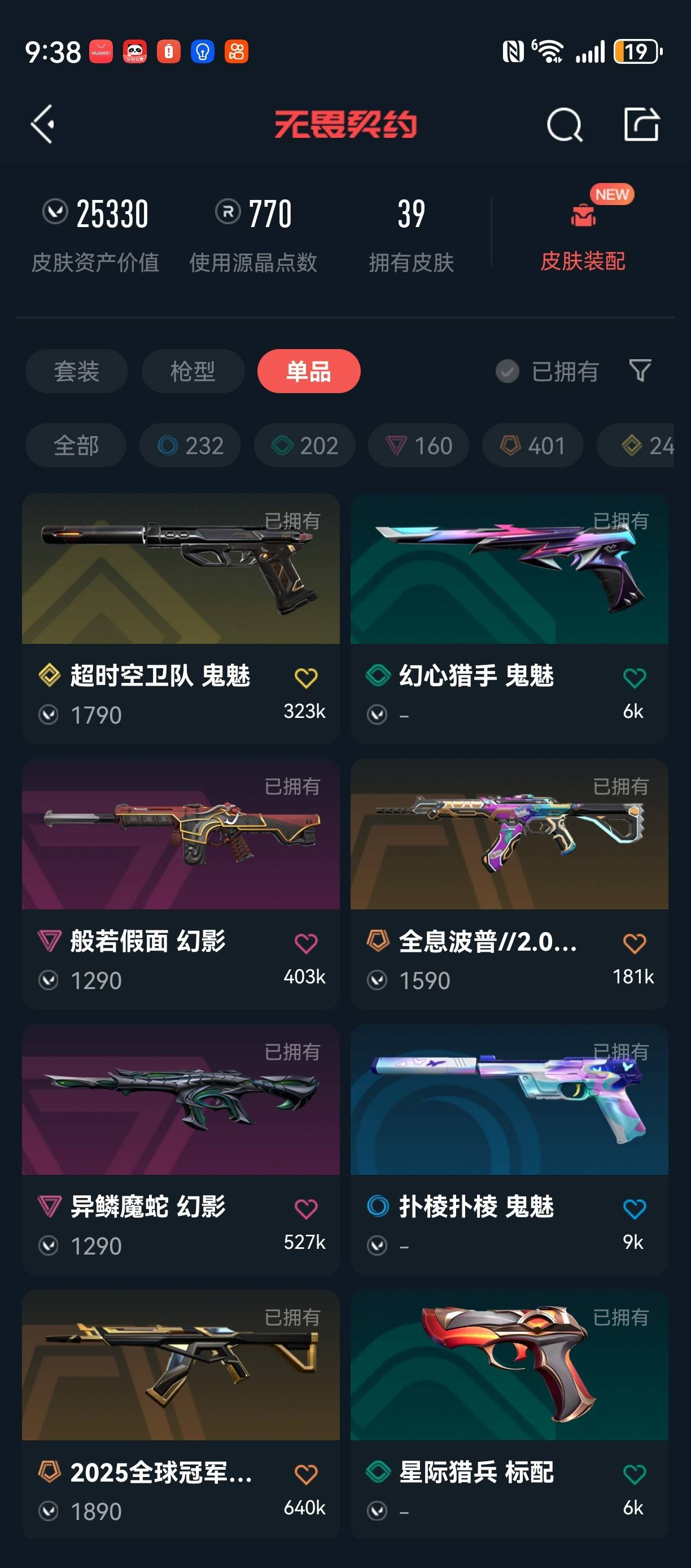The height and width of the screenshot is (1568, 691).
Task: Like the 全息波普//2.0 skin
Action: [x=634, y=943]
